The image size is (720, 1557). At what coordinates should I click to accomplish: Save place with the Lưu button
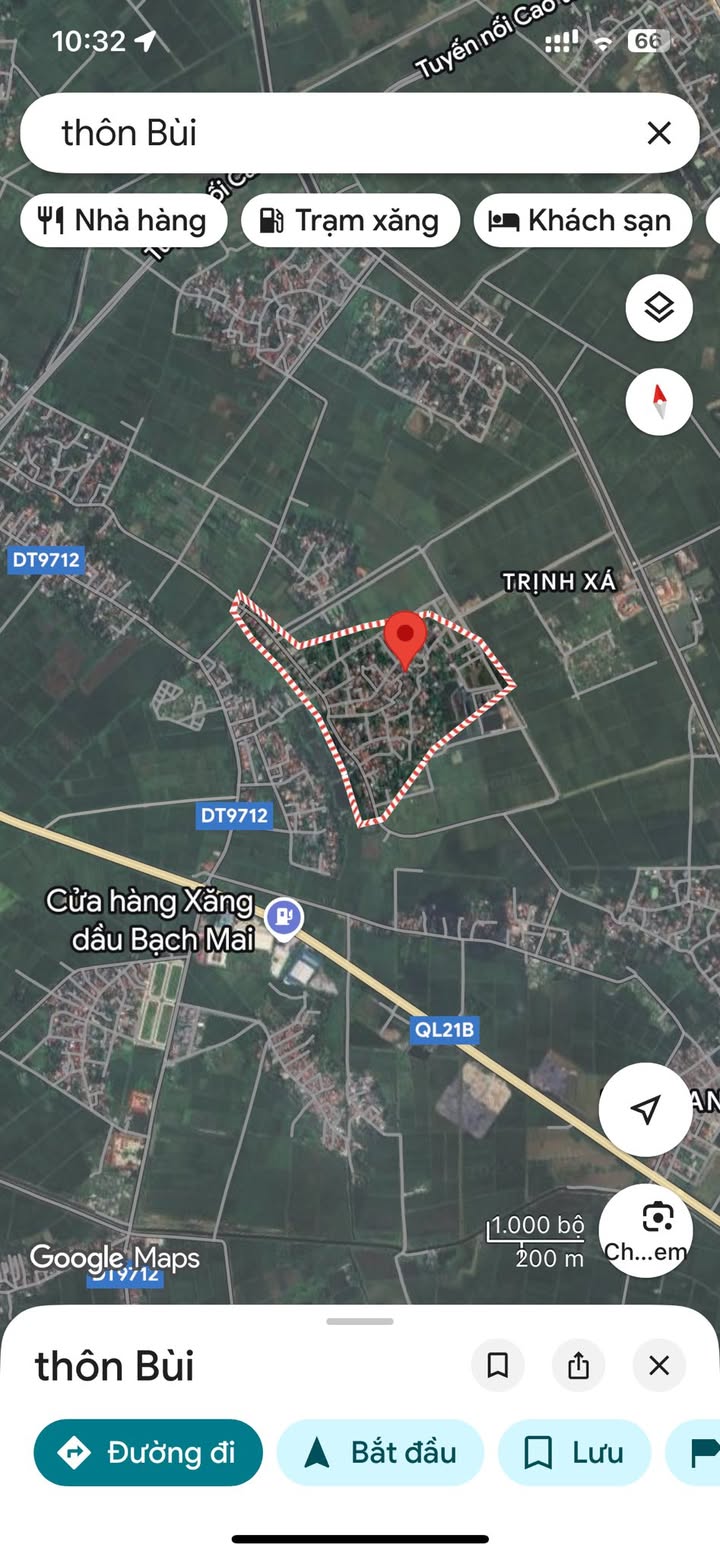tap(574, 1452)
